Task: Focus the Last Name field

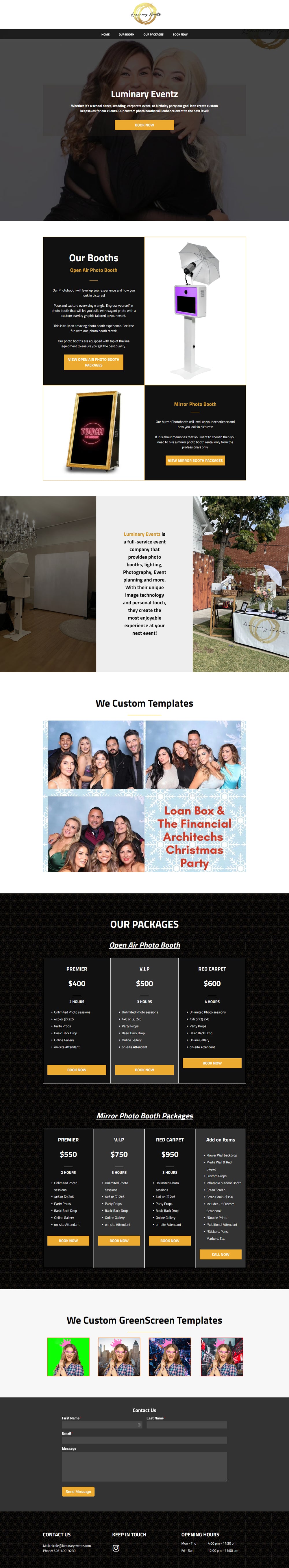Action: (x=187, y=1424)
